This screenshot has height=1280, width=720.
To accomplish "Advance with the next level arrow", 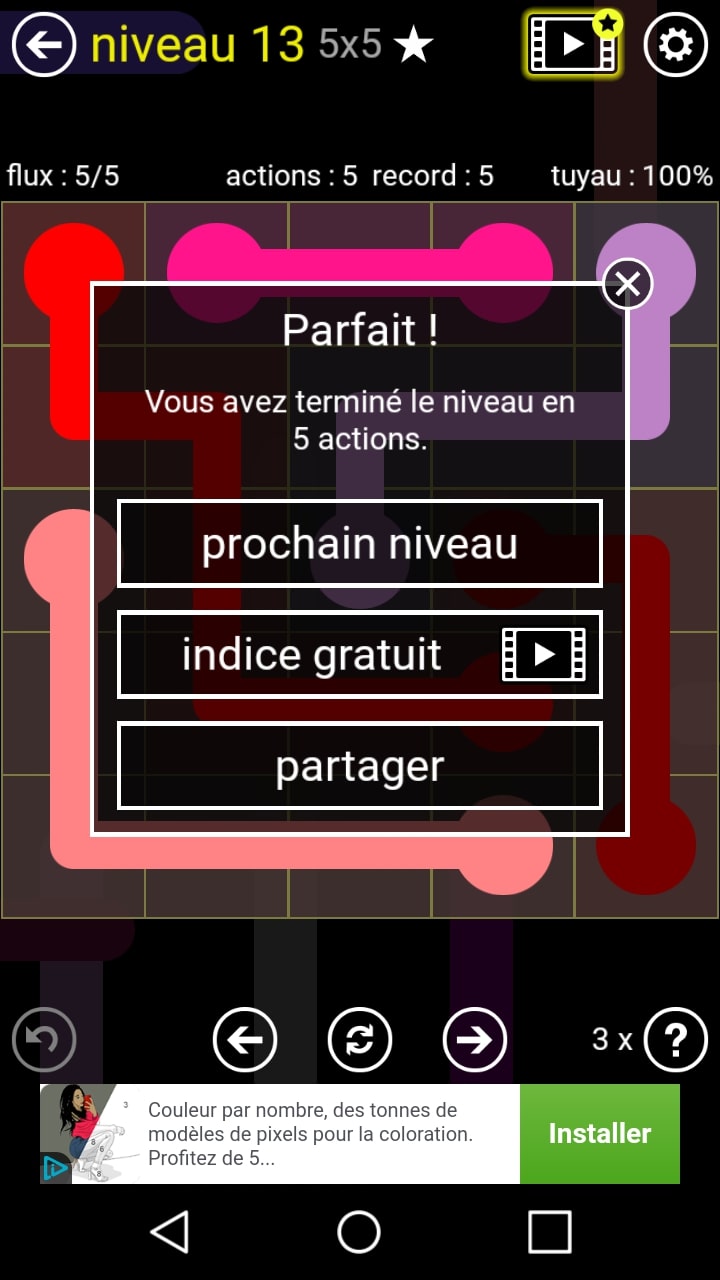I will (x=475, y=1040).
